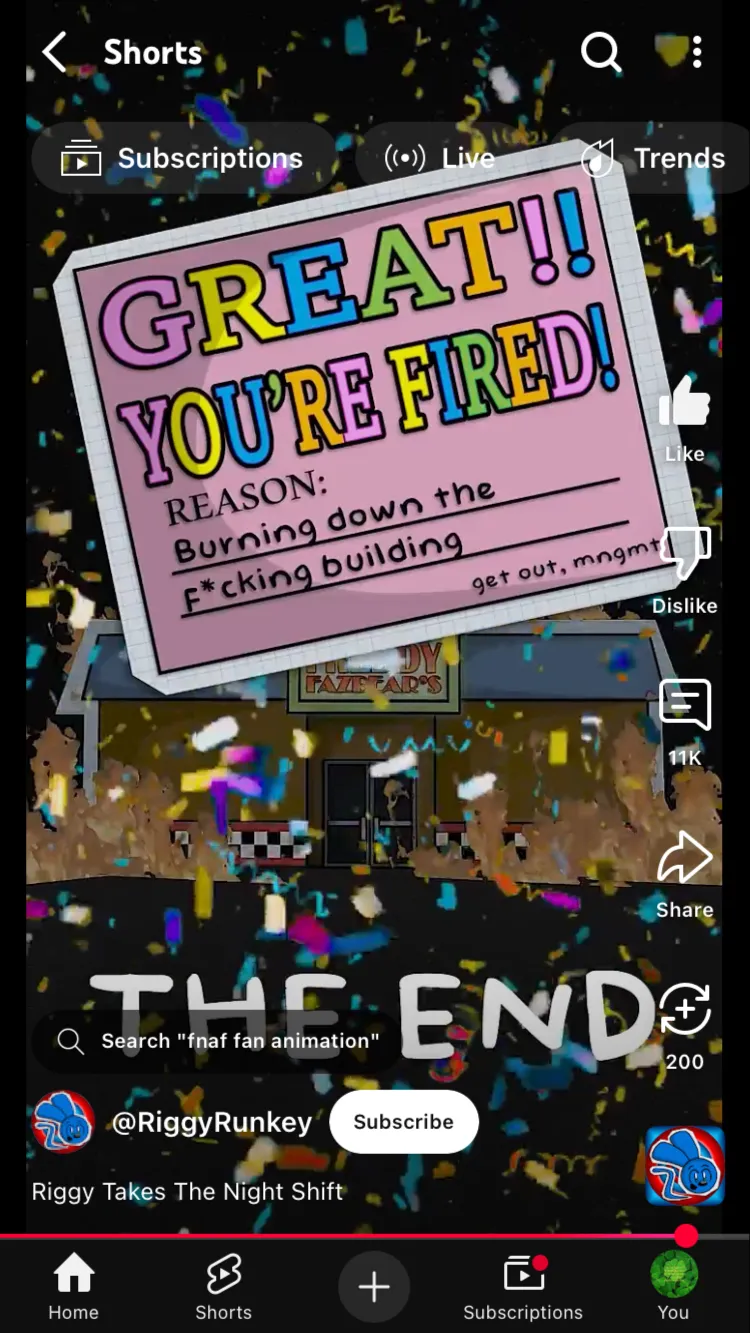Create new content with the plus button
750x1333 pixels.
[x=374, y=1287]
